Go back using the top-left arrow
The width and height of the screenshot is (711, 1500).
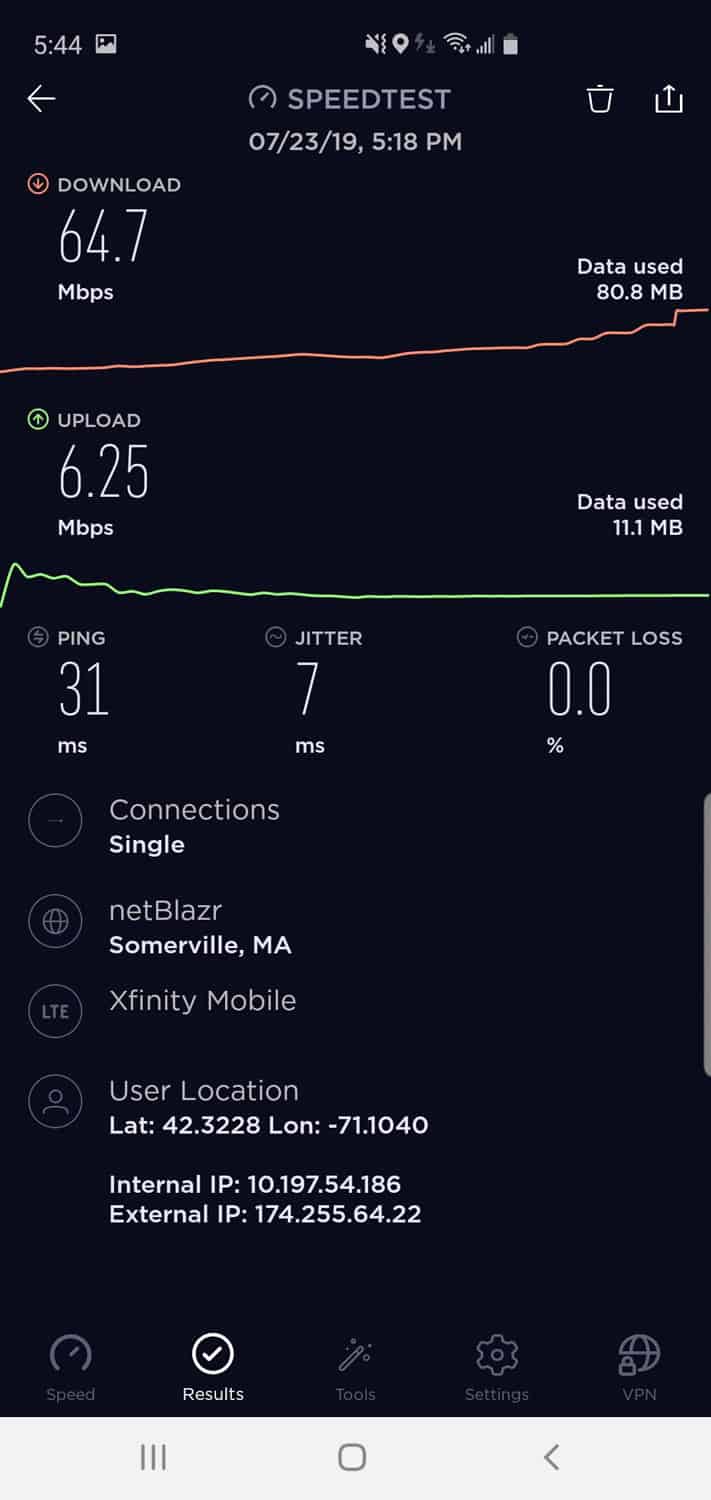41,98
